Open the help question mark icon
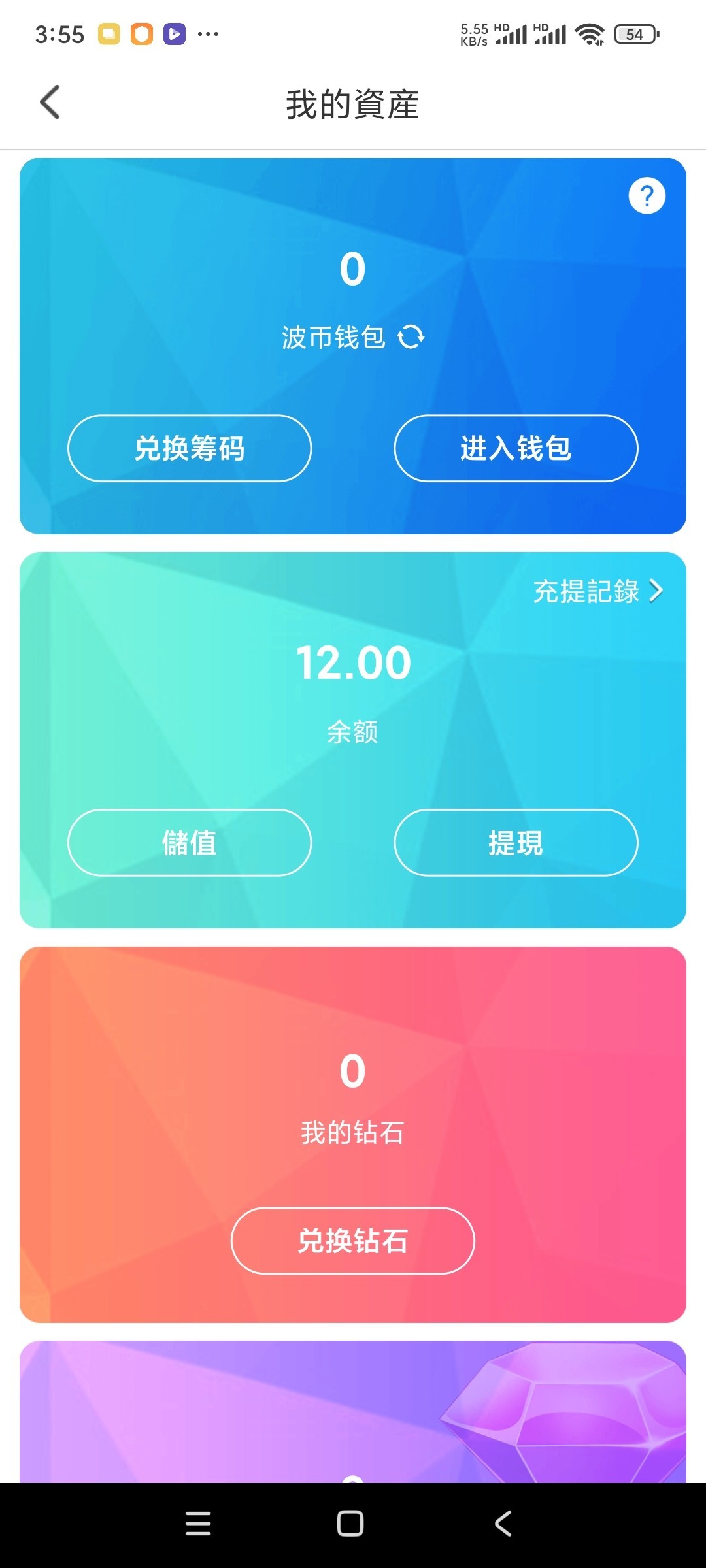Image resolution: width=706 pixels, height=1568 pixels. tap(647, 195)
